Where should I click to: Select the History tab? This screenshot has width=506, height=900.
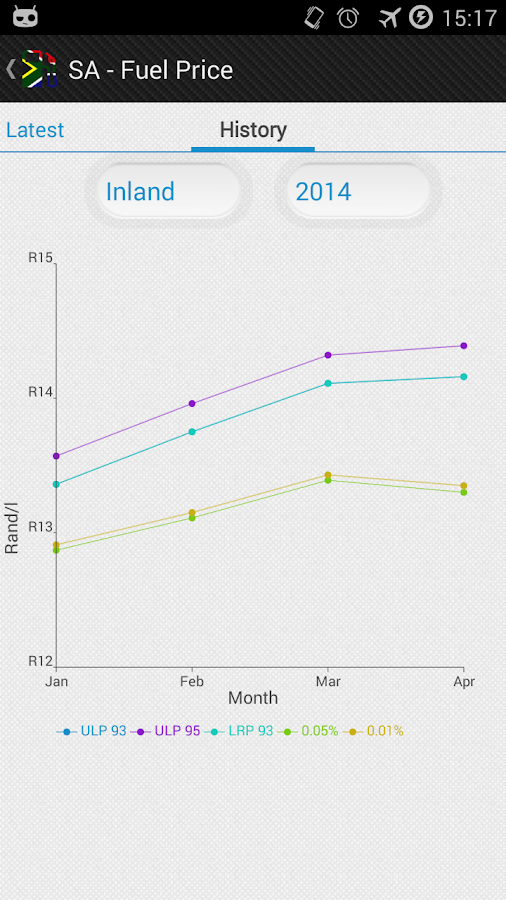(253, 130)
